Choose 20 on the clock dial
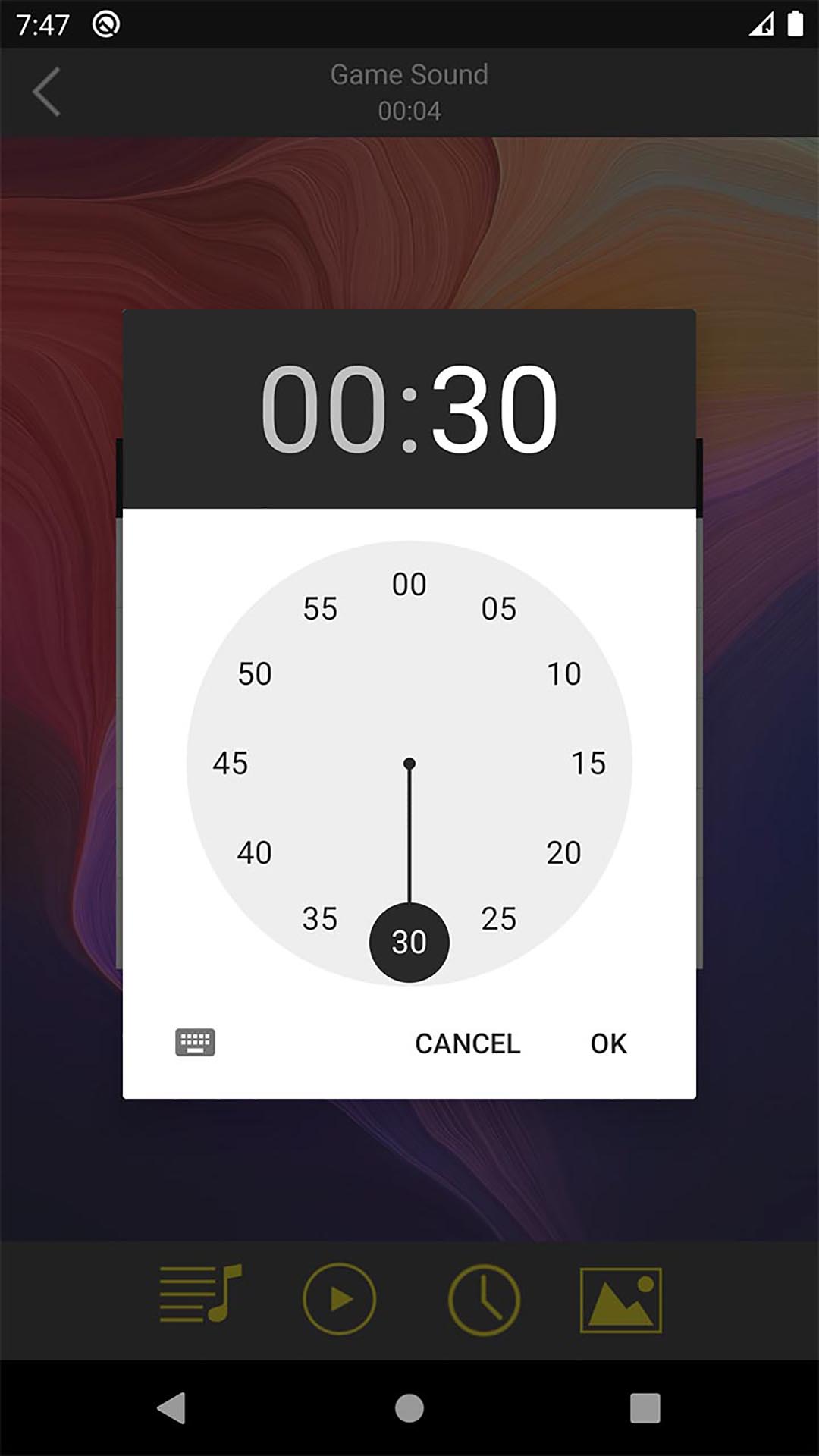The width and height of the screenshot is (819, 1456). (563, 852)
